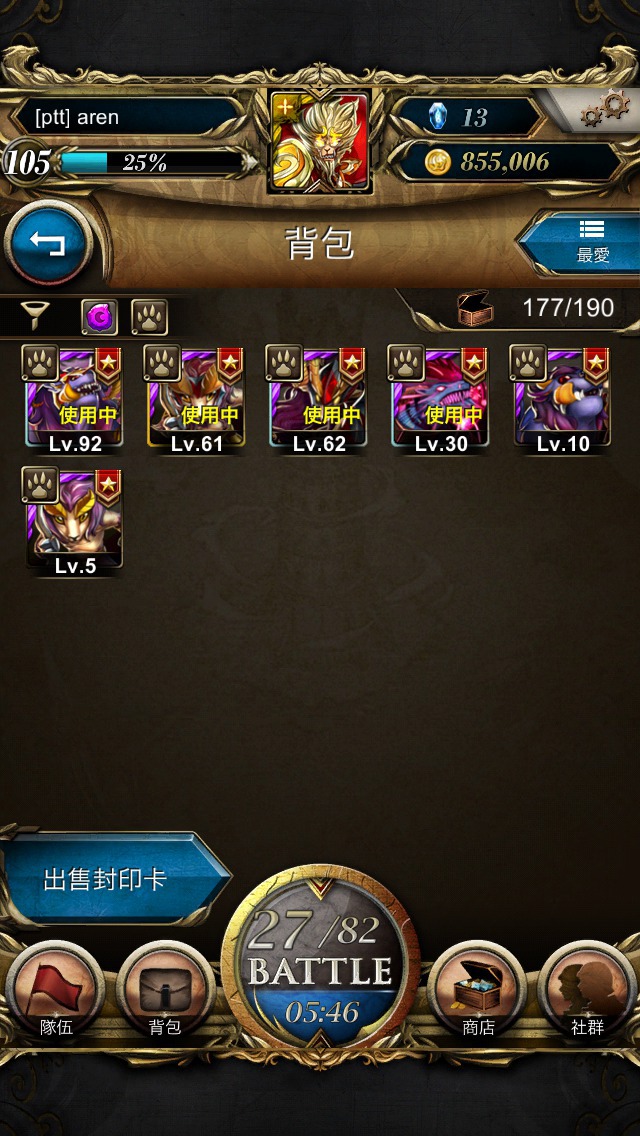Open the settings gears icon
The height and width of the screenshot is (1136, 640).
604,109
